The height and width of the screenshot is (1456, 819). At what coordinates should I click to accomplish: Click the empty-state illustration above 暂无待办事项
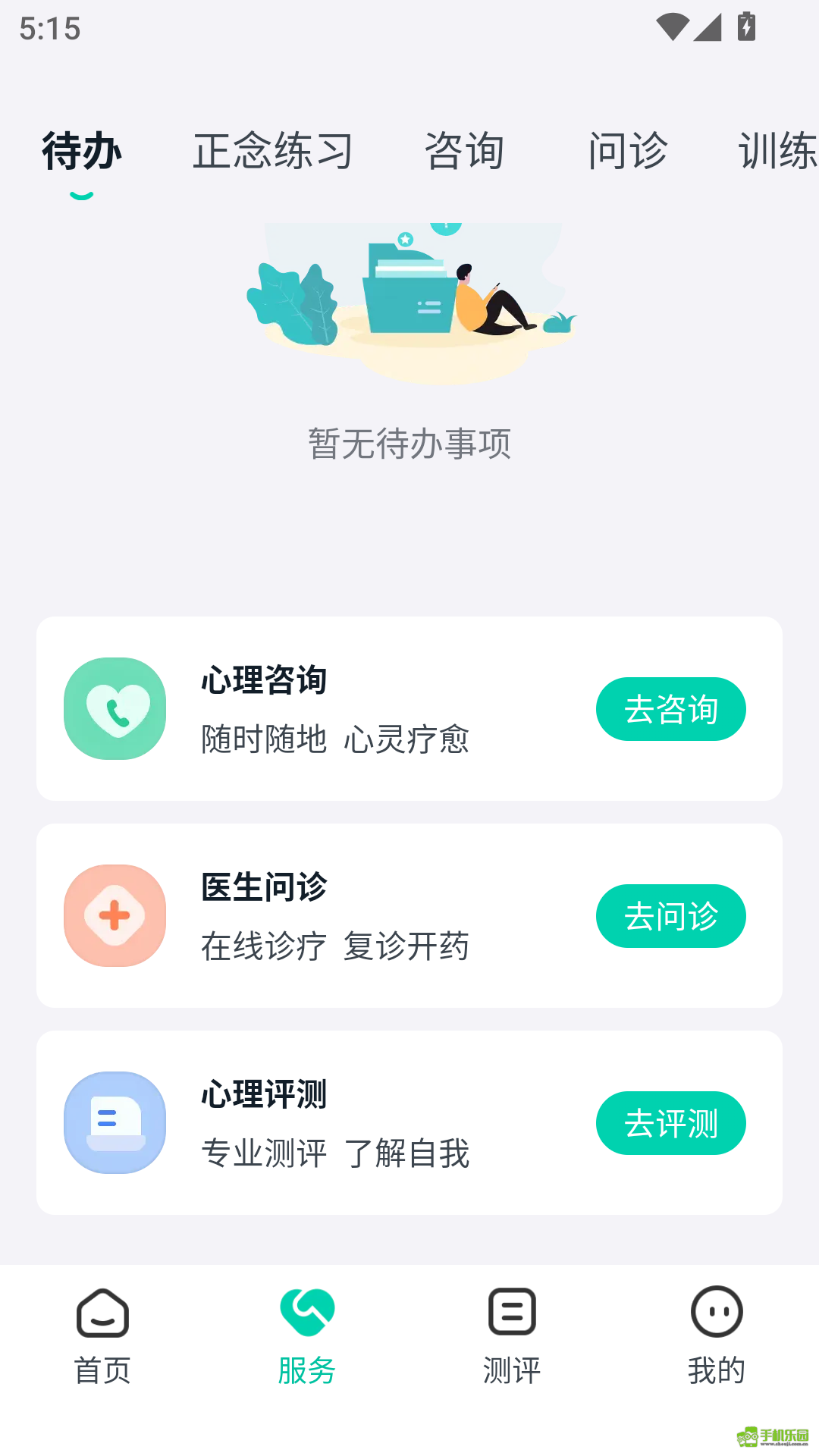(409, 303)
